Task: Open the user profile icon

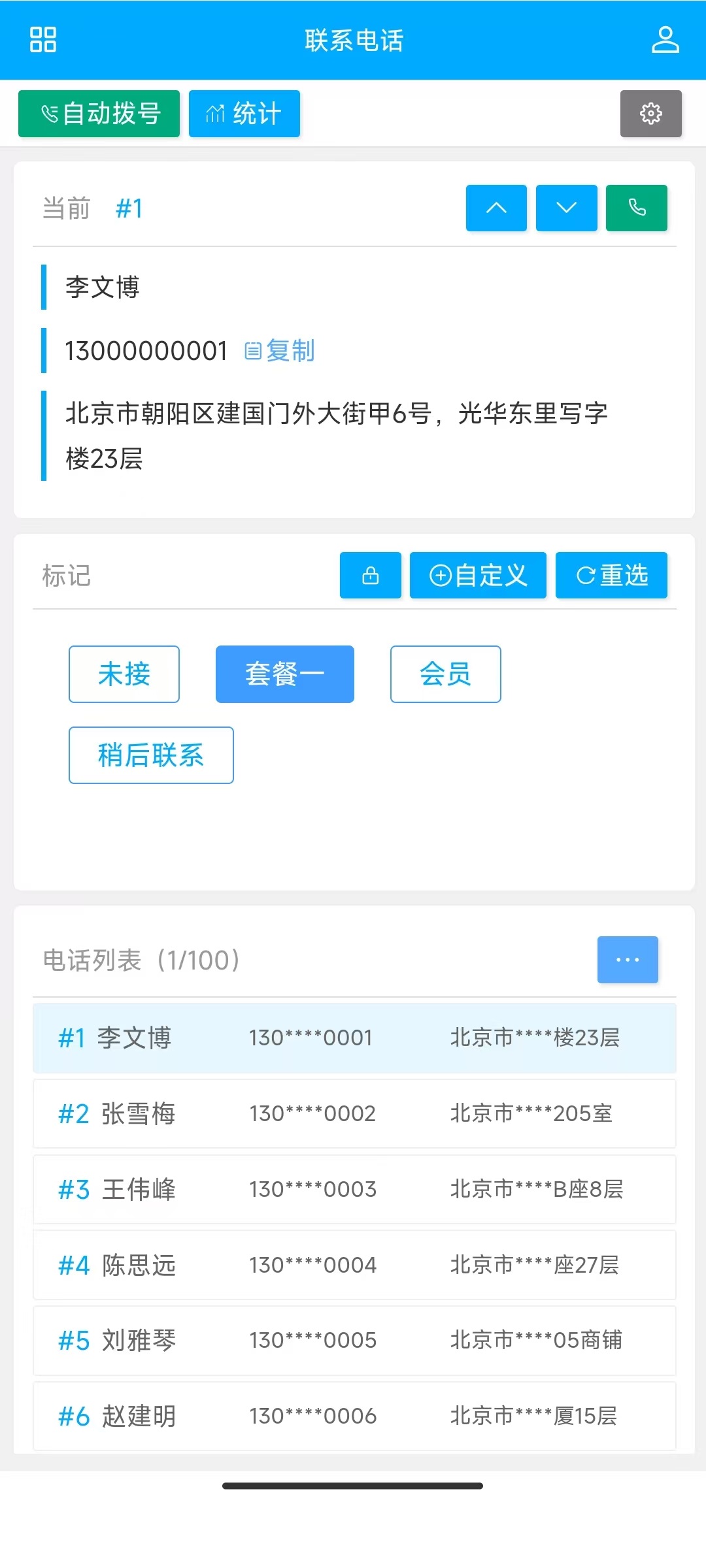Action: coord(665,41)
